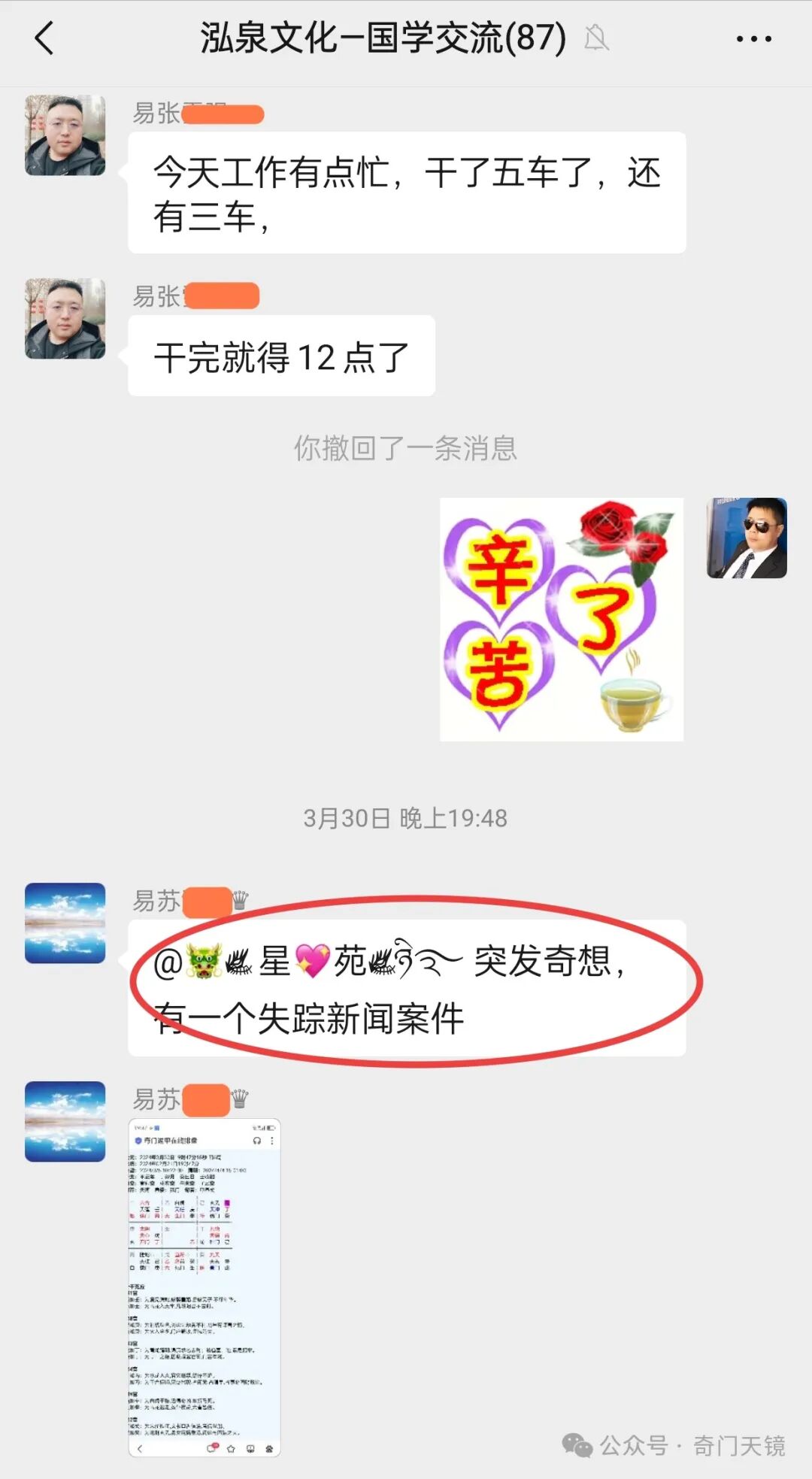Tap the three-dot icon within the shared 排盘 screenshot
The width and height of the screenshot is (812, 1479).
point(271,1141)
